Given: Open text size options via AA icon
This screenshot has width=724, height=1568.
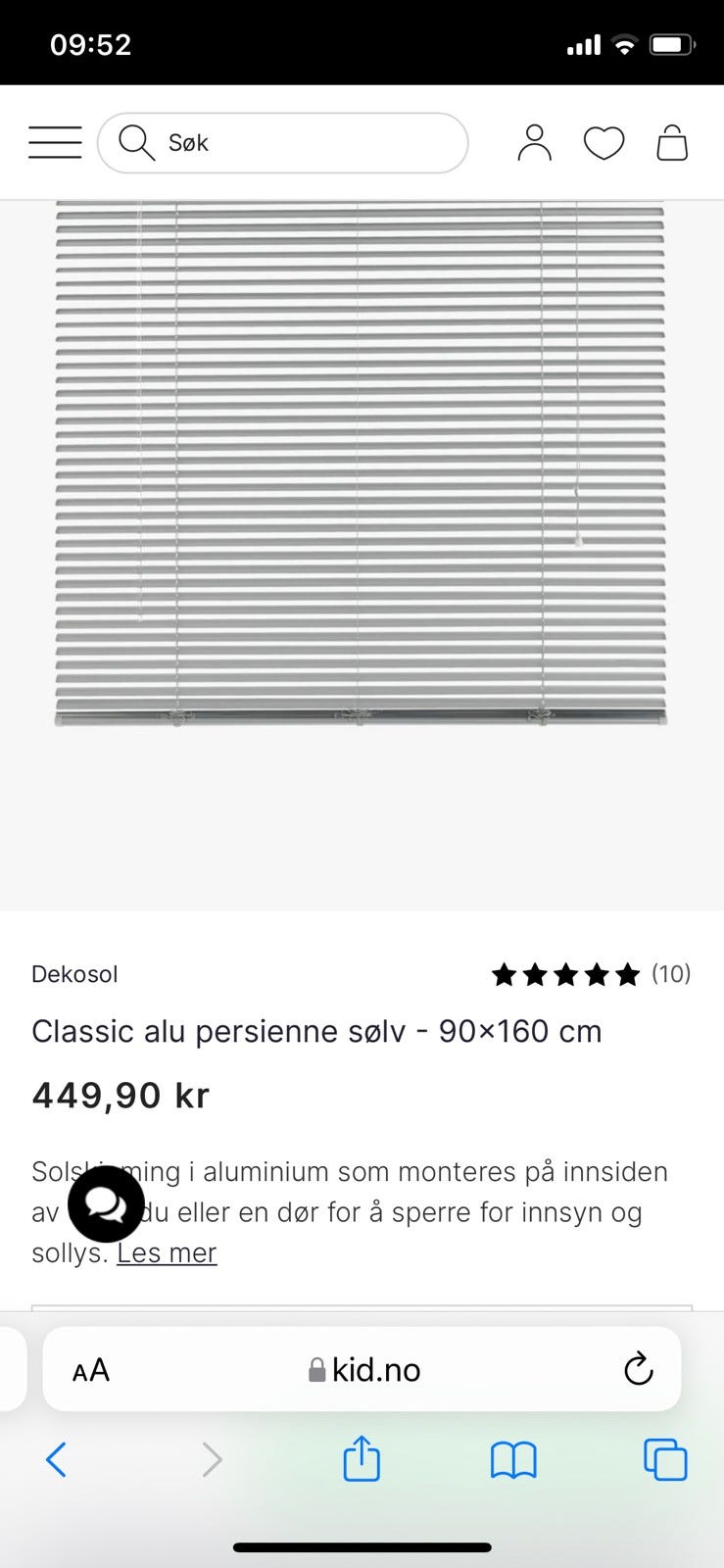Looking at the screenshot, I should click(x=89, y=1369).
